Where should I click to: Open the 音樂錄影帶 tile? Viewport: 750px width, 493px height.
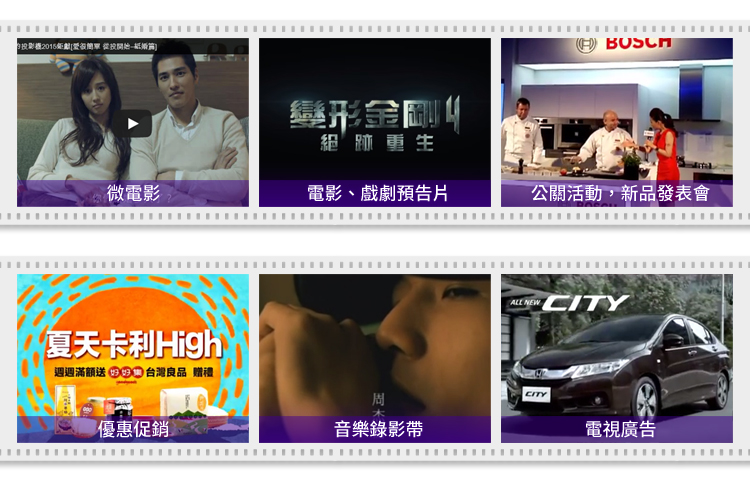(x=375, y=358)
